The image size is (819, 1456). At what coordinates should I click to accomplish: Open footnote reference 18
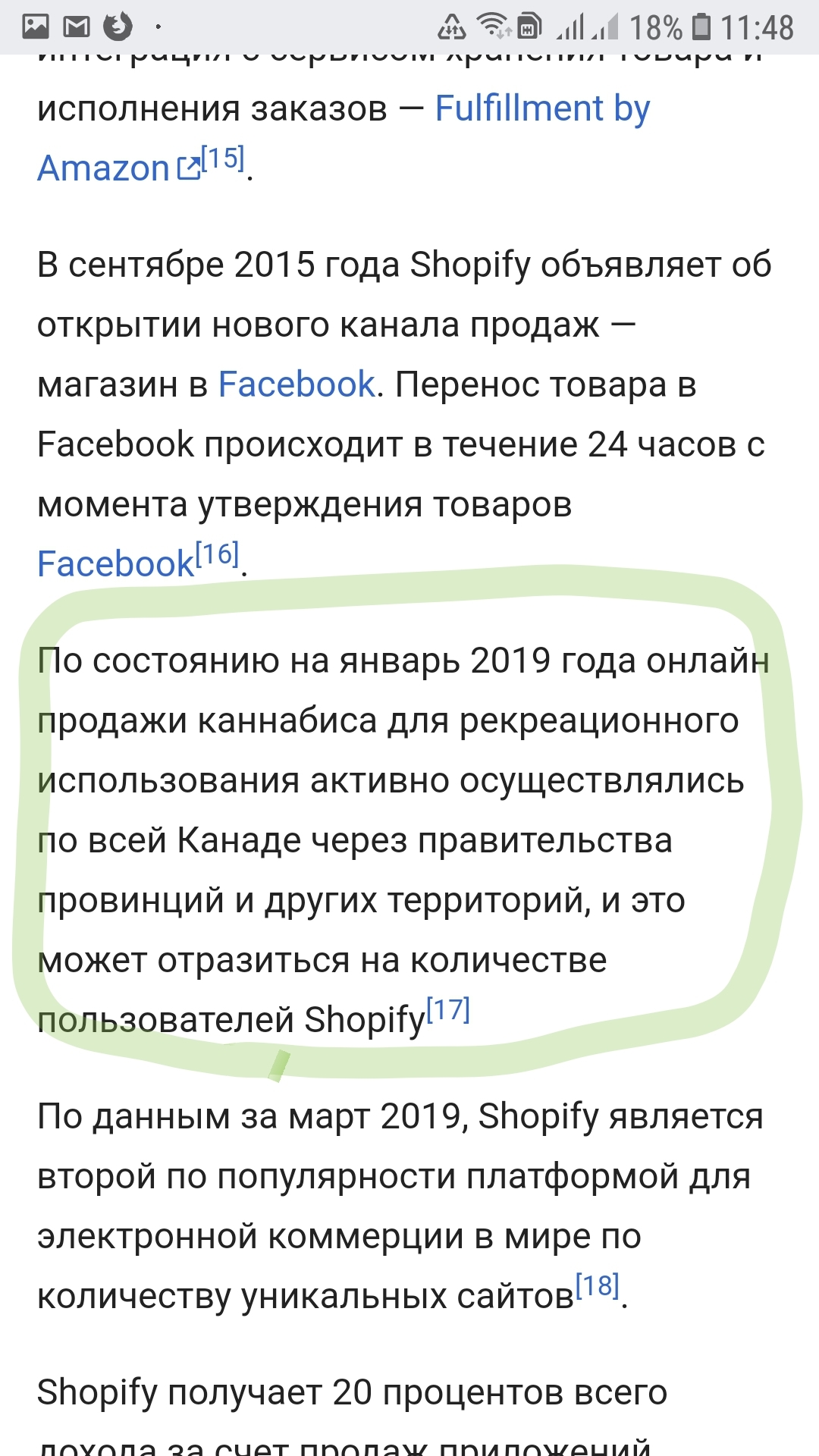tap(598, 1286)
